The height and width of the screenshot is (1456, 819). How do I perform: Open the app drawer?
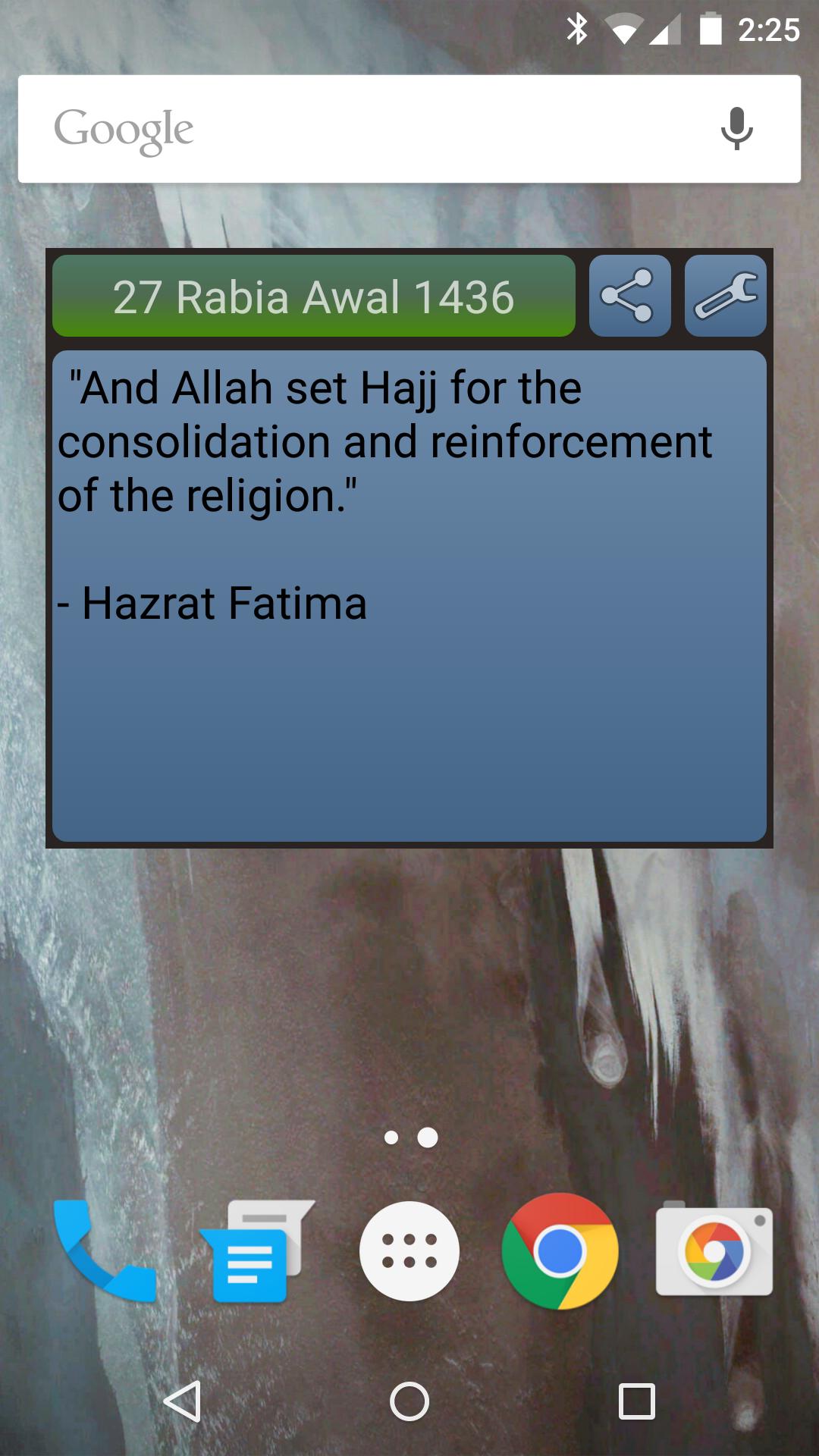click(x=409, y=1251)
